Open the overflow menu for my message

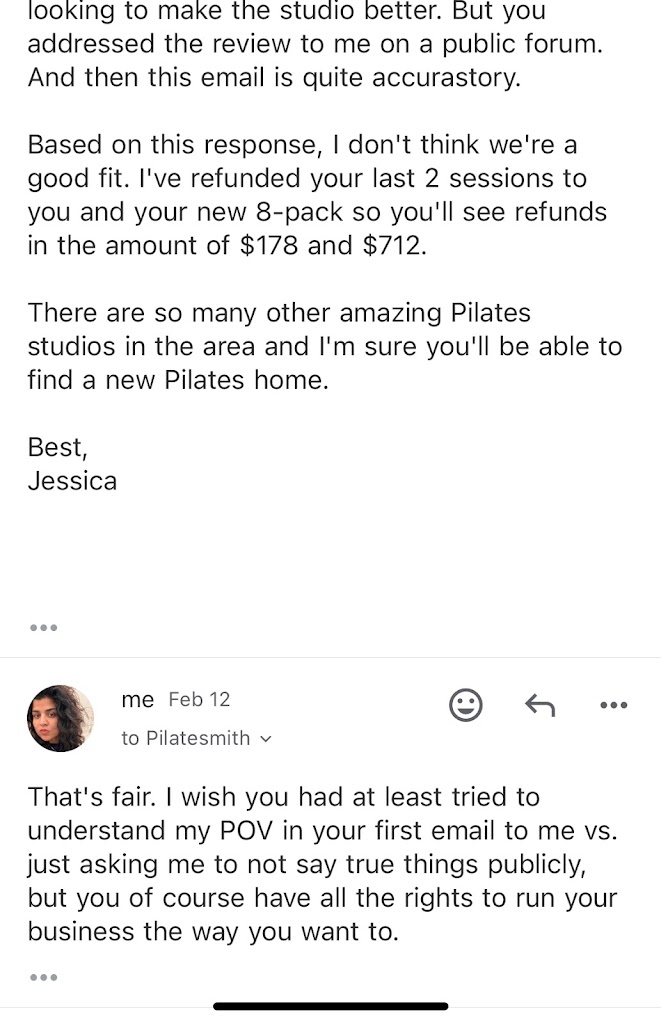click(x=613, y=705)
